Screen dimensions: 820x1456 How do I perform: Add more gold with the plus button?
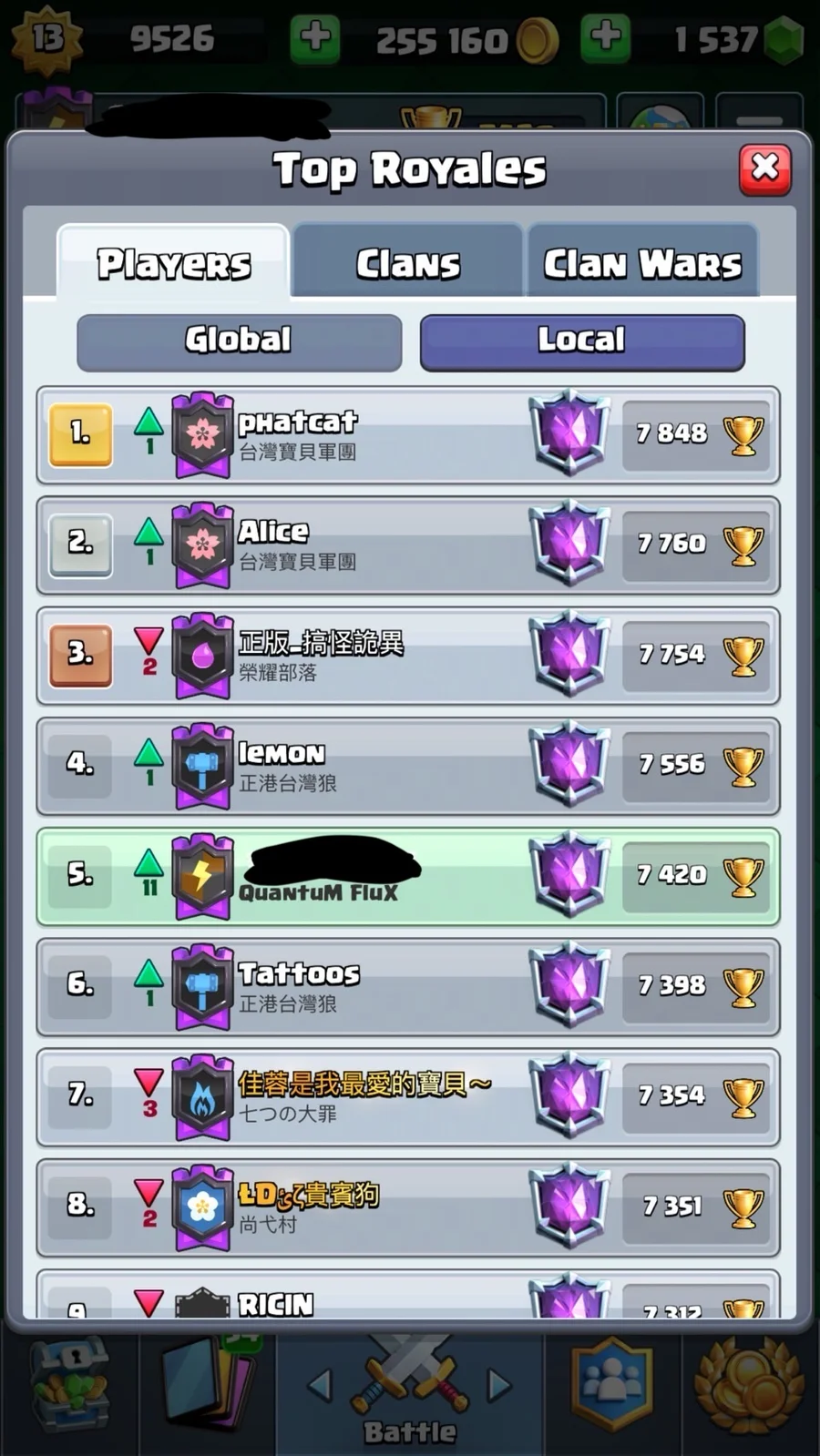(315, 38)
